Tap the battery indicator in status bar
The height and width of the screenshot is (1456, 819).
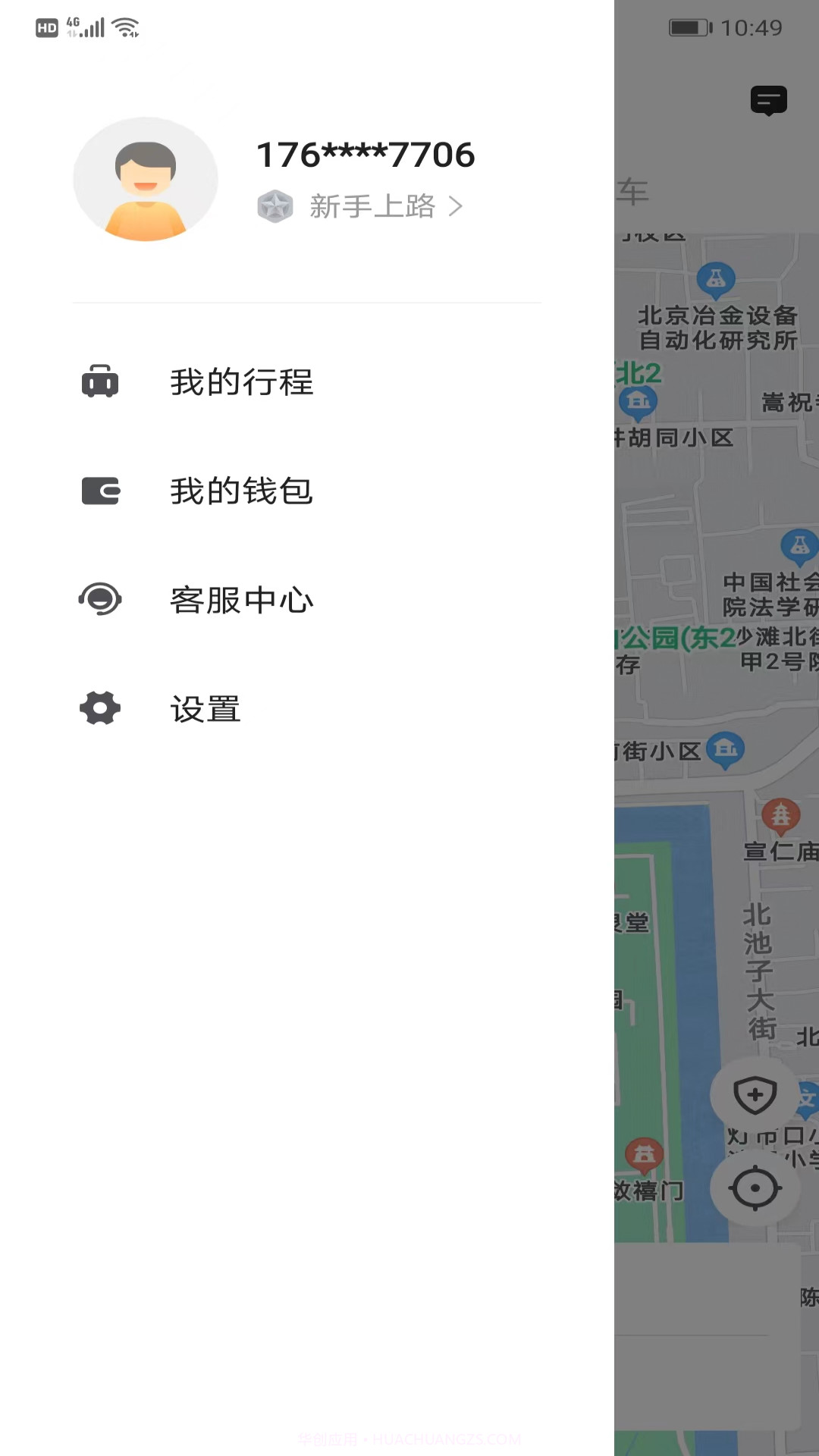(x=689, y=27)
